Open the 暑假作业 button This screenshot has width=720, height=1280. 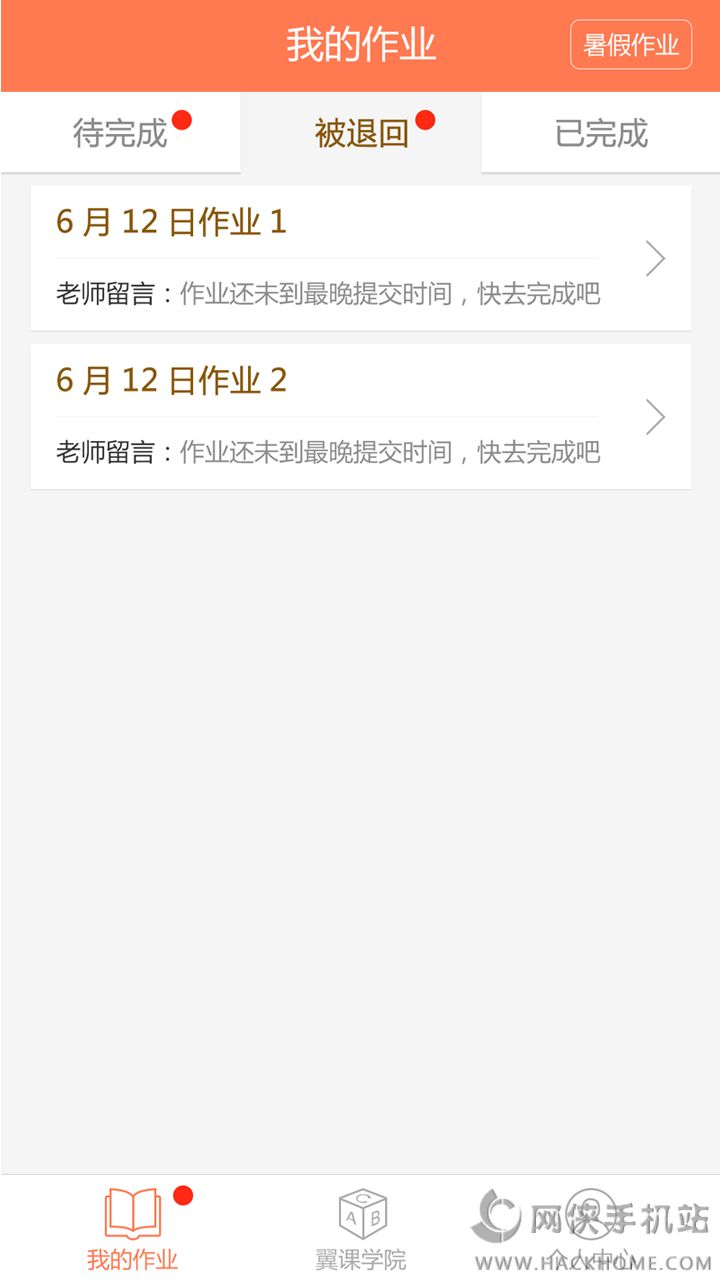pos(630,45)
